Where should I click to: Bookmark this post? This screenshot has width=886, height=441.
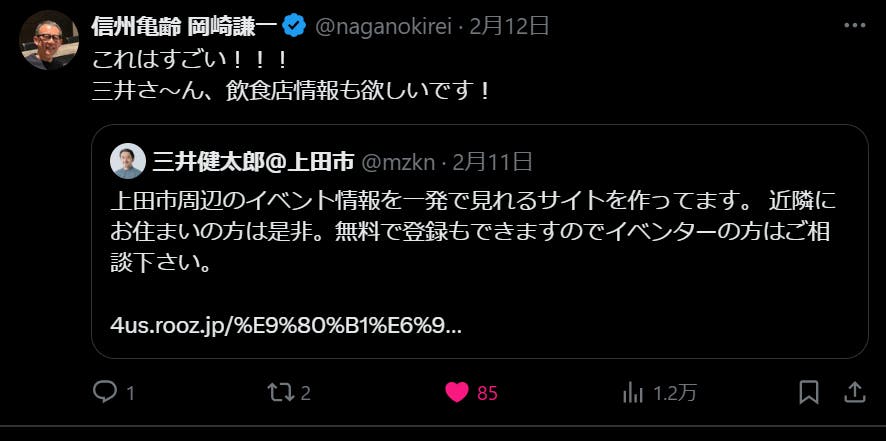(x=810, y=392)
